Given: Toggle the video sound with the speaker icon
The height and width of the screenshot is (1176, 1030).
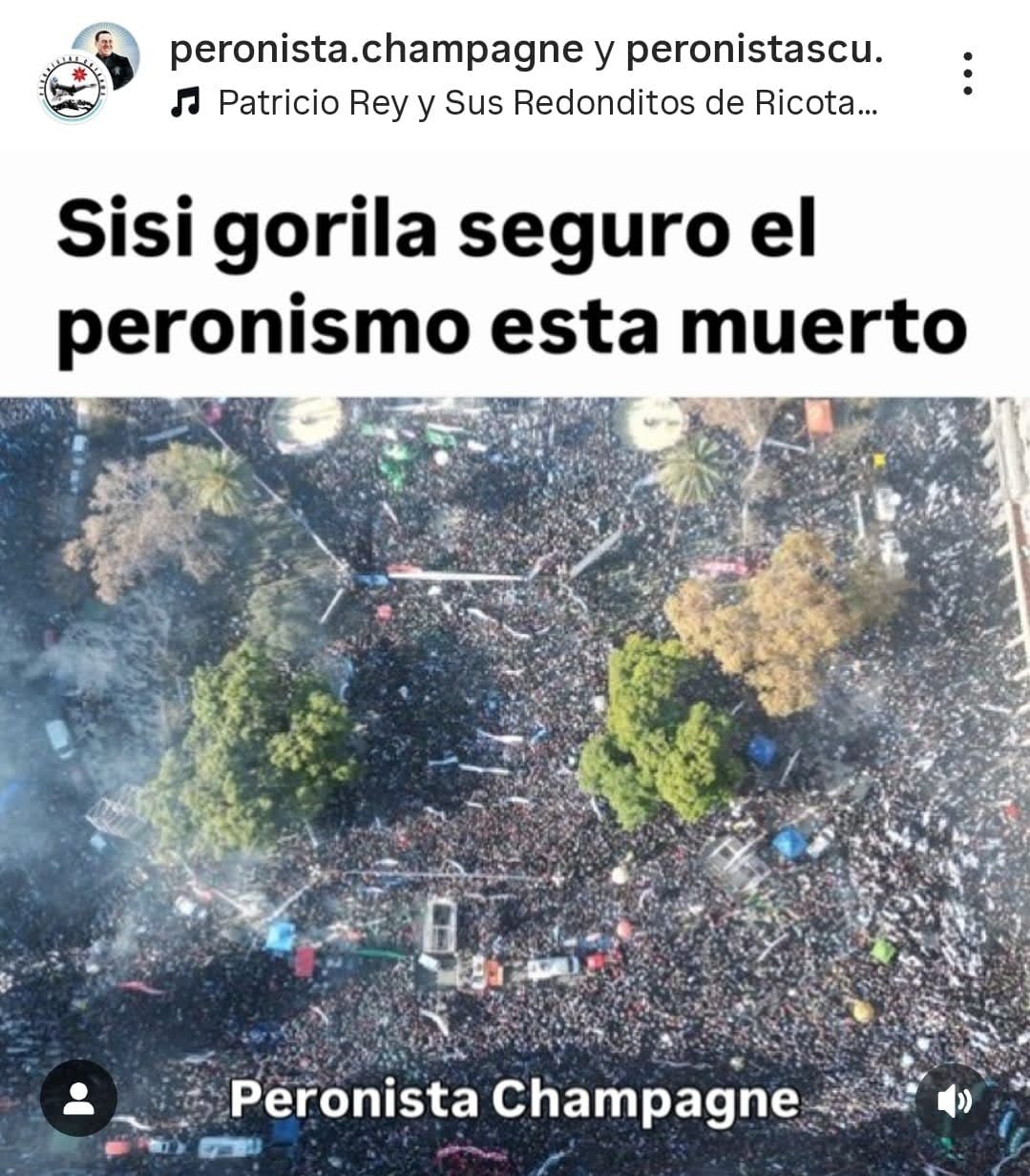Looking at the screenshot, I should [953, 1101].
